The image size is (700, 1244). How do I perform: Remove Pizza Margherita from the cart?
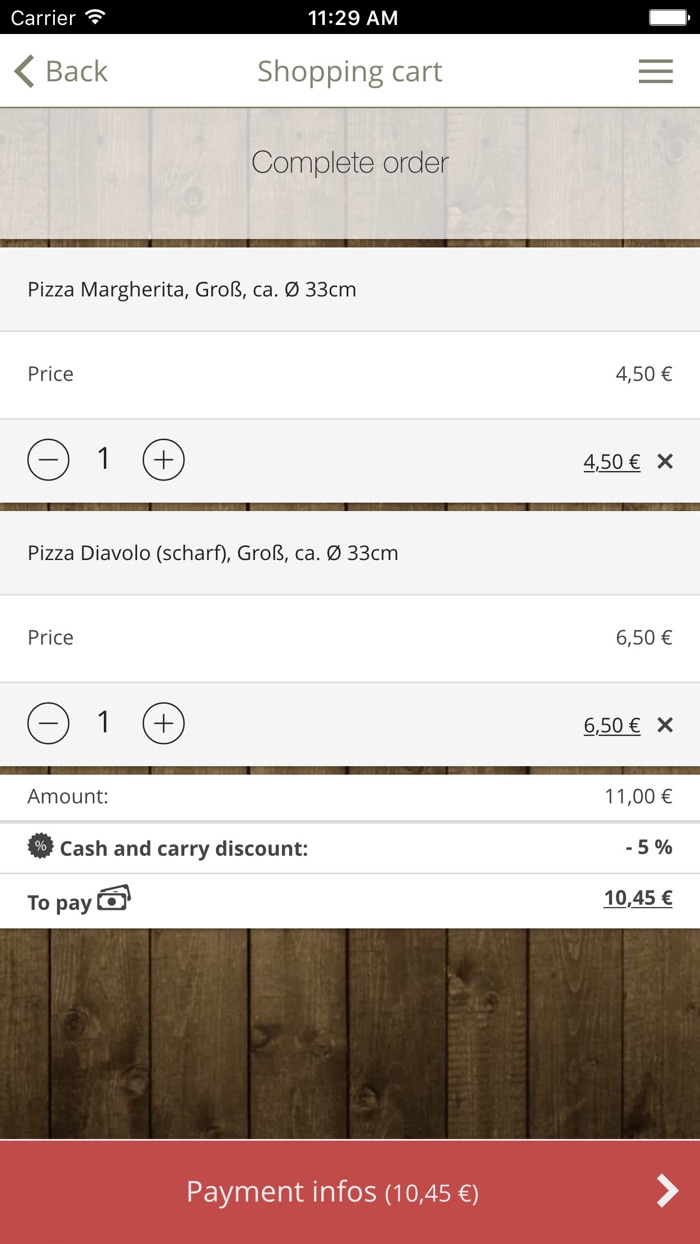coord(665,461)
